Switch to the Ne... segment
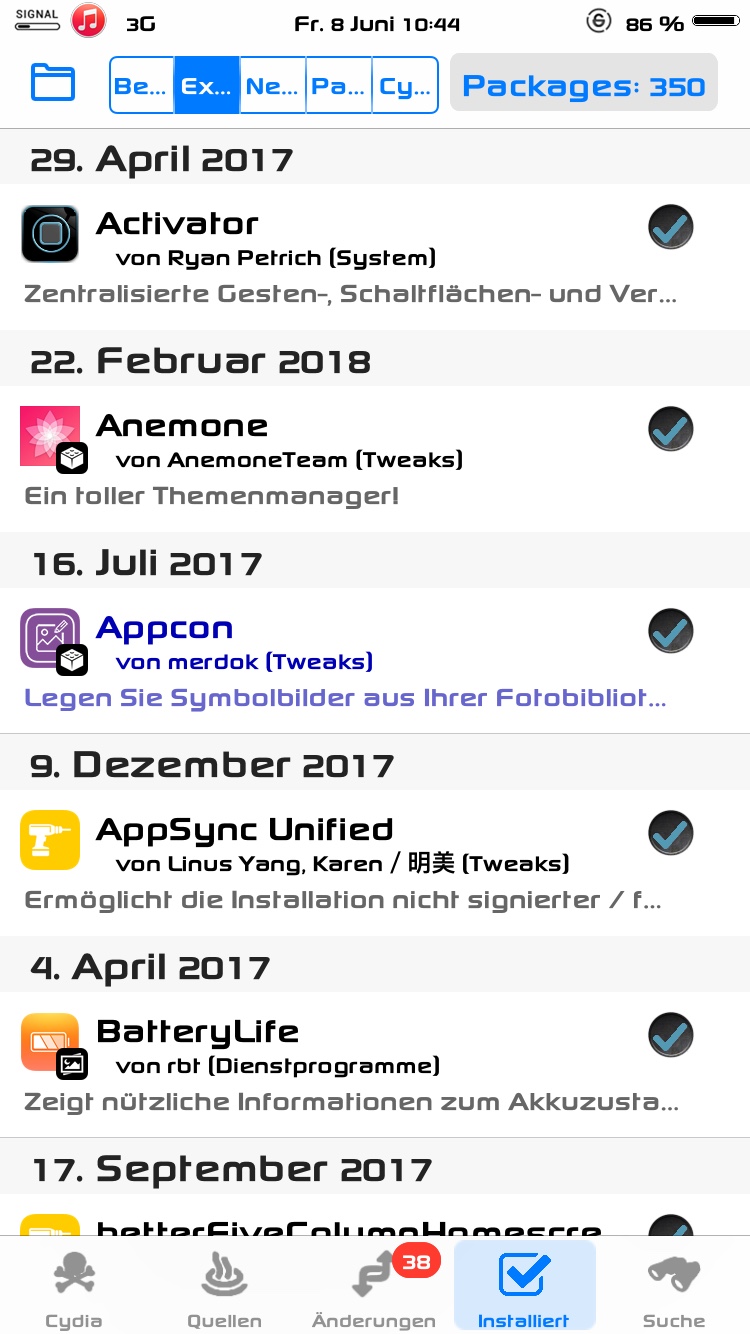This screenshot has width=750, height=1334. 273,85
